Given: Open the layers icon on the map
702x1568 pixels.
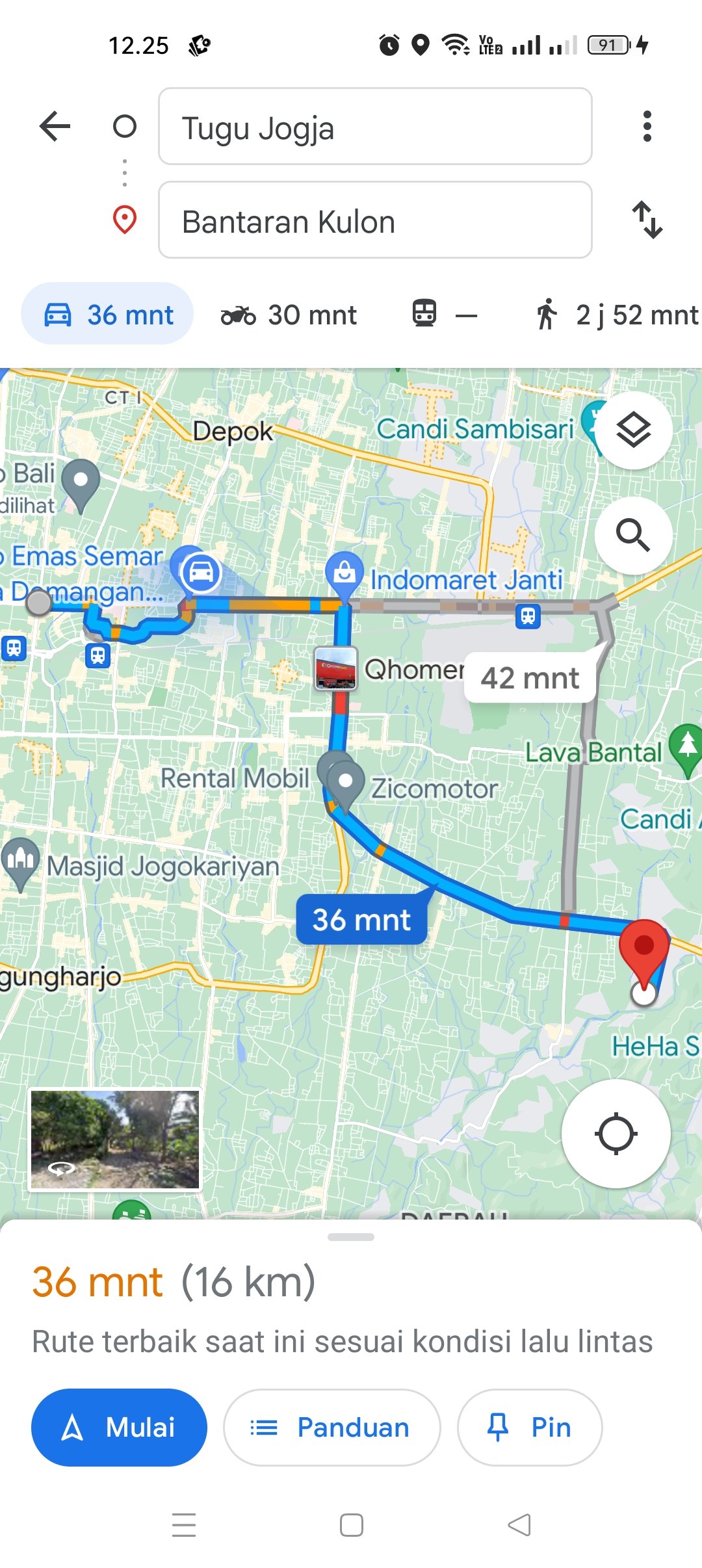Looking at the screenshot, I should tap(634, 430).
